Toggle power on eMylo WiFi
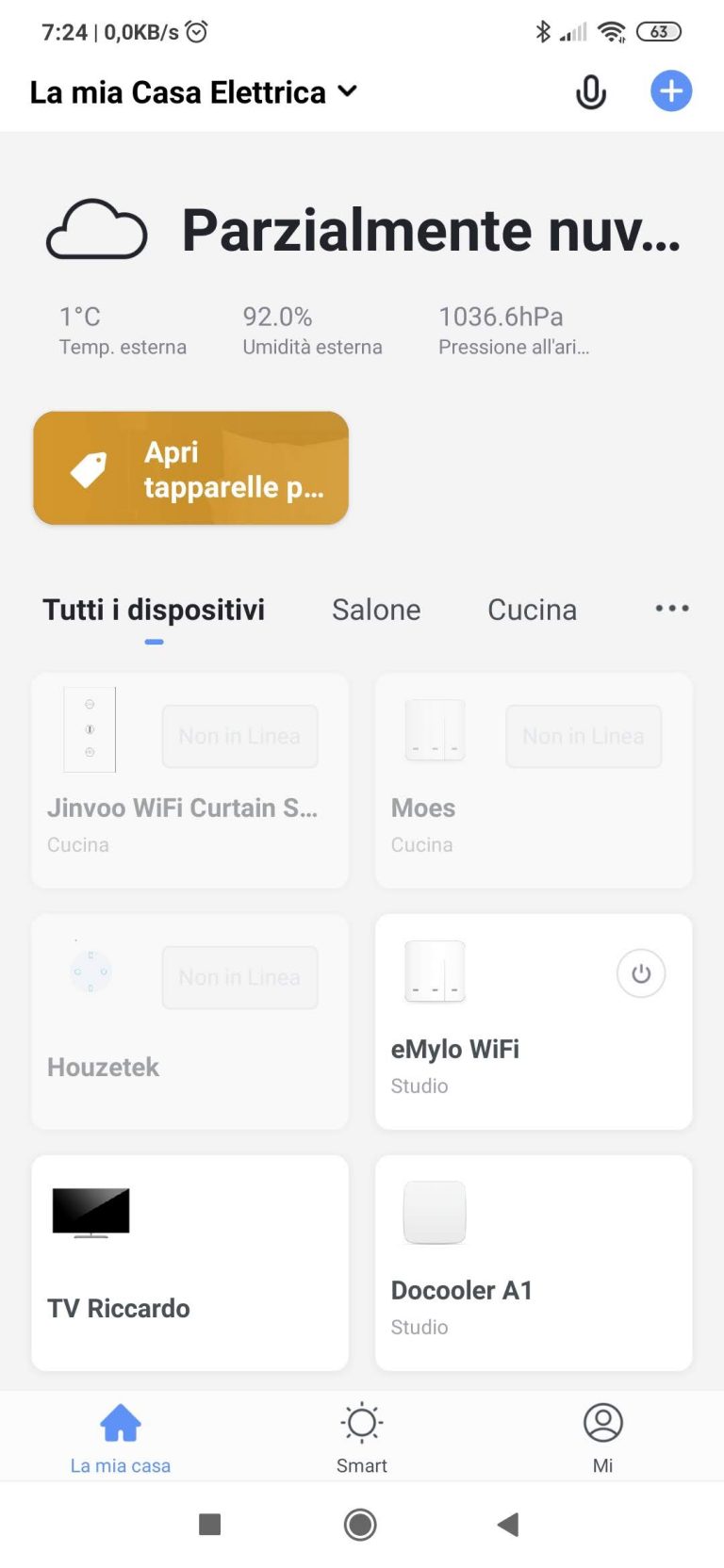The width and height of the screenshot is (724, 1568). [x=641, y=973]
